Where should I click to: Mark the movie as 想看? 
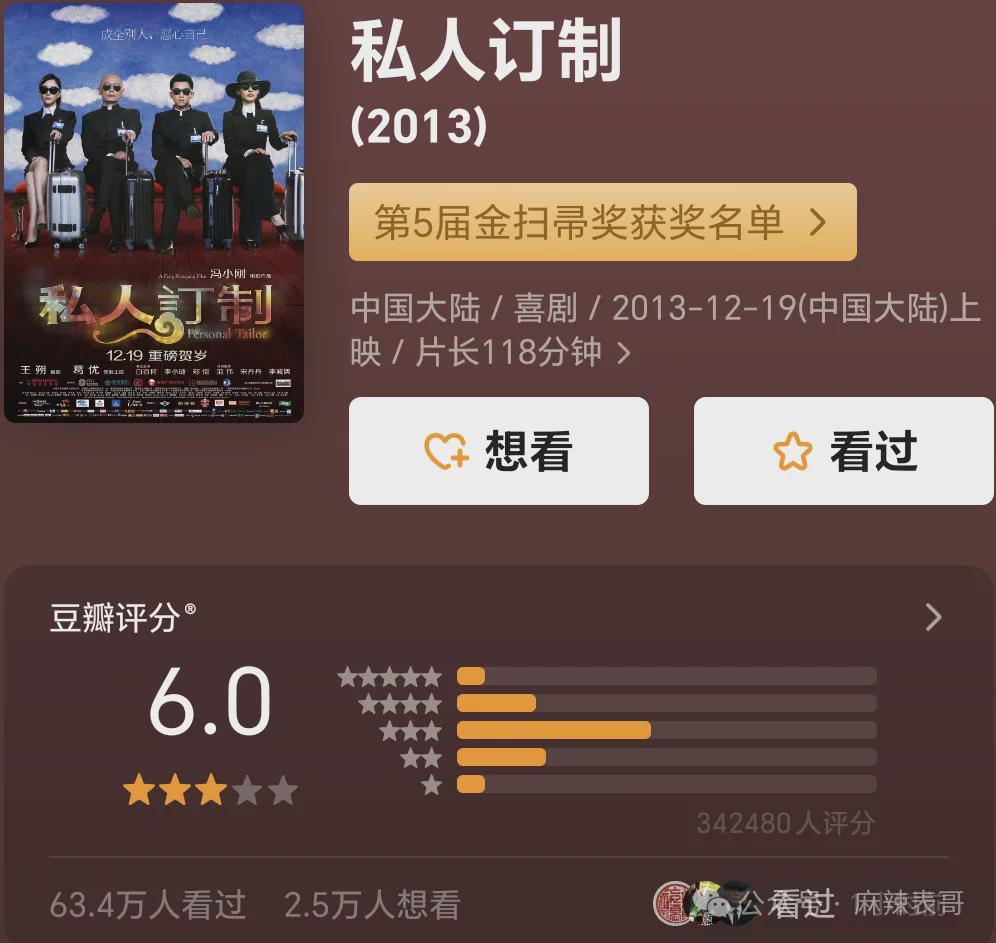pyautogui.click(x=498, y=452)
